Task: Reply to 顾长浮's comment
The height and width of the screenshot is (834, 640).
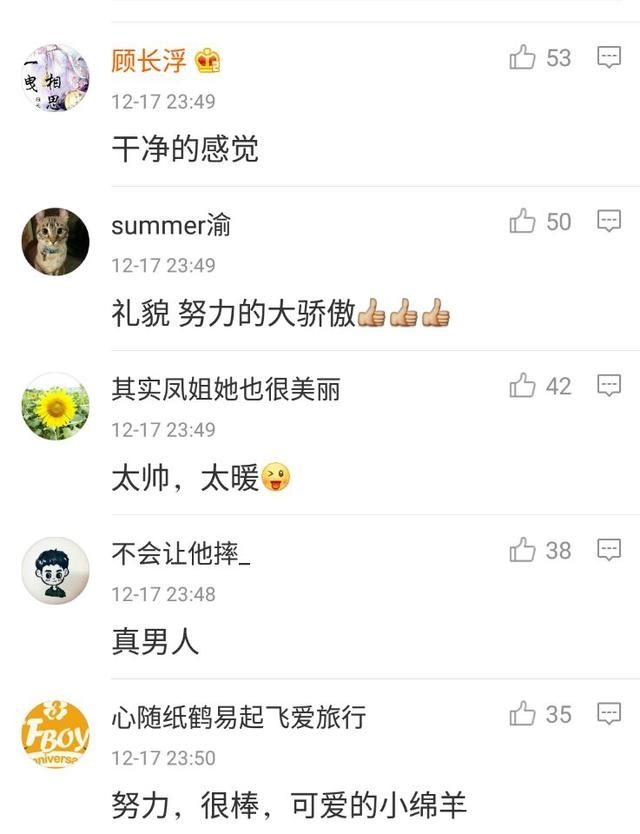Action: point(609,58)
